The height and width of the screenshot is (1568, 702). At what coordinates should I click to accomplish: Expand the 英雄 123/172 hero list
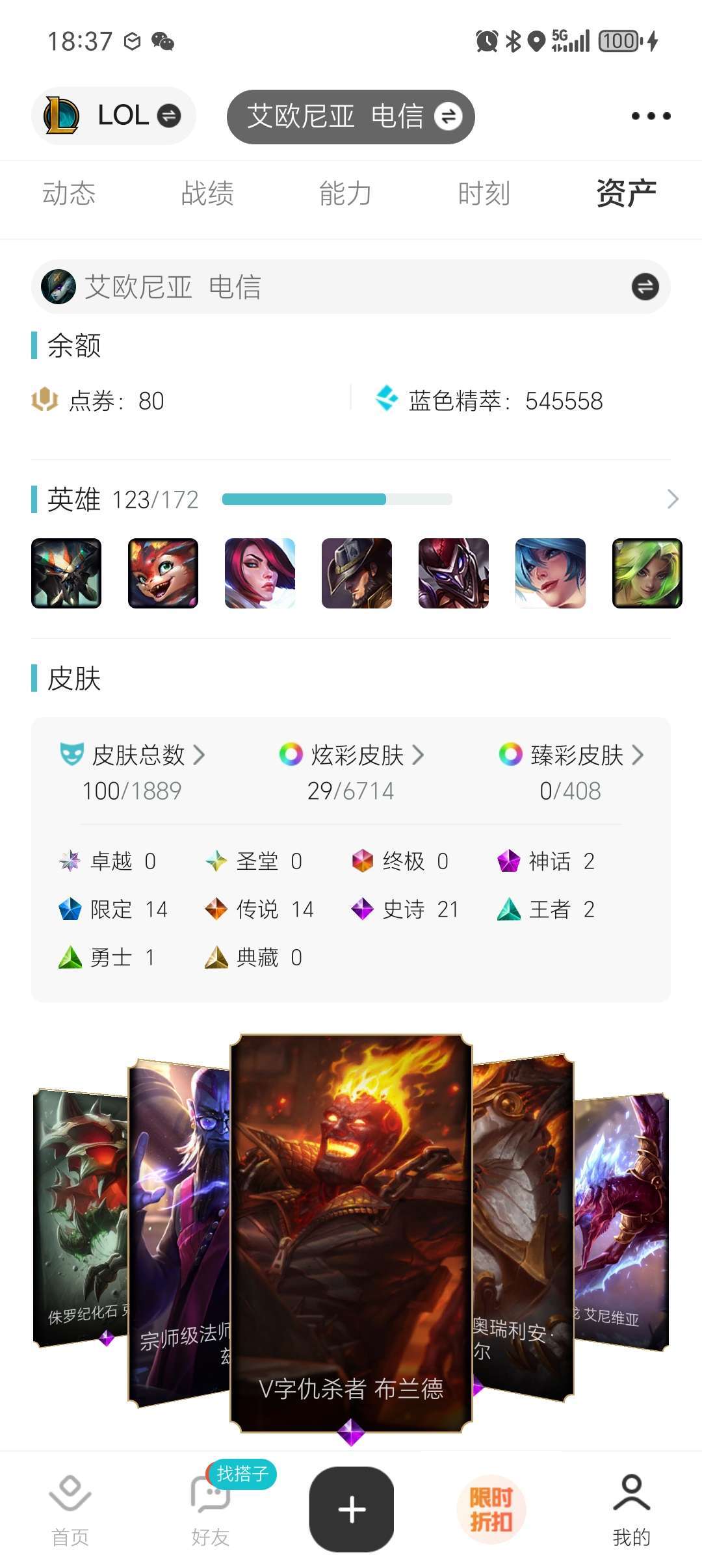(673, 499)
